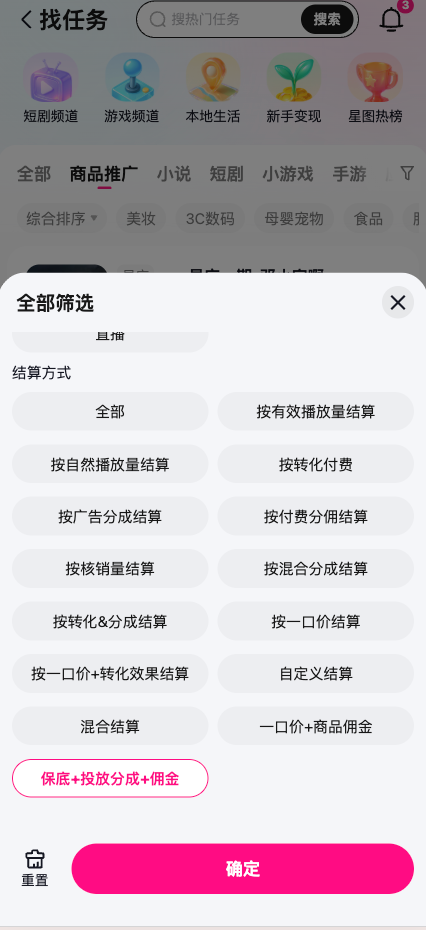Select 一口价+商品佣金
Screen dimensions: 426x930
click(x=316, y=726)
